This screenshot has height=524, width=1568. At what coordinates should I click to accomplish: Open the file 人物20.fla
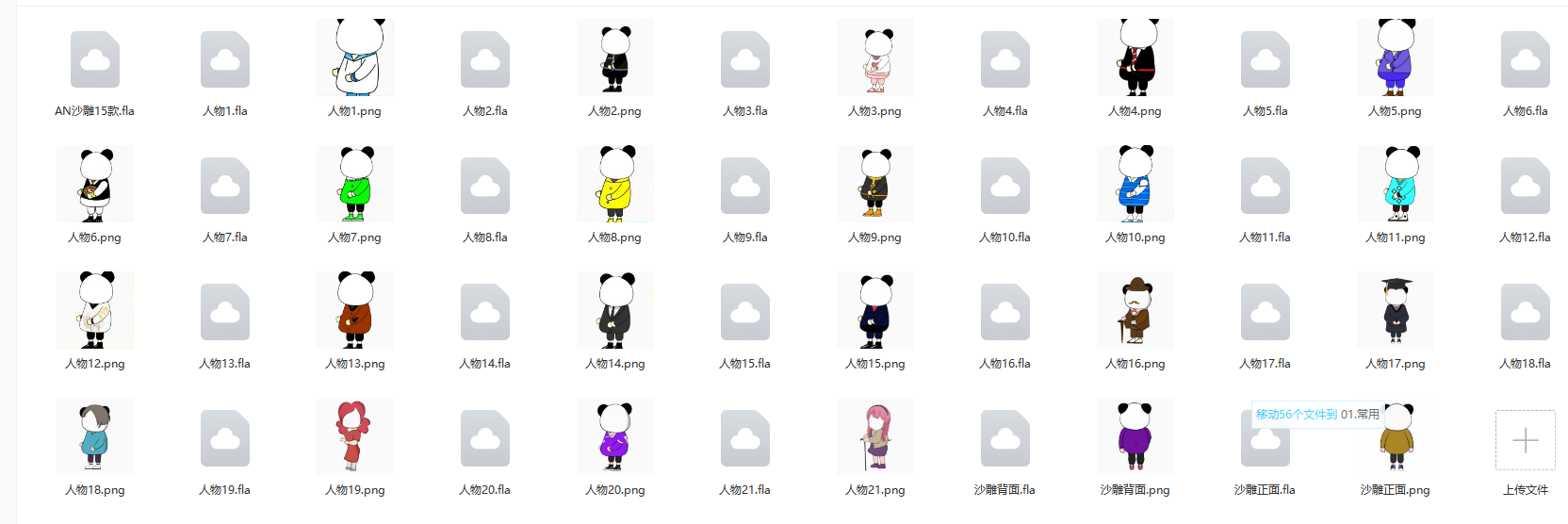(485, 438)
